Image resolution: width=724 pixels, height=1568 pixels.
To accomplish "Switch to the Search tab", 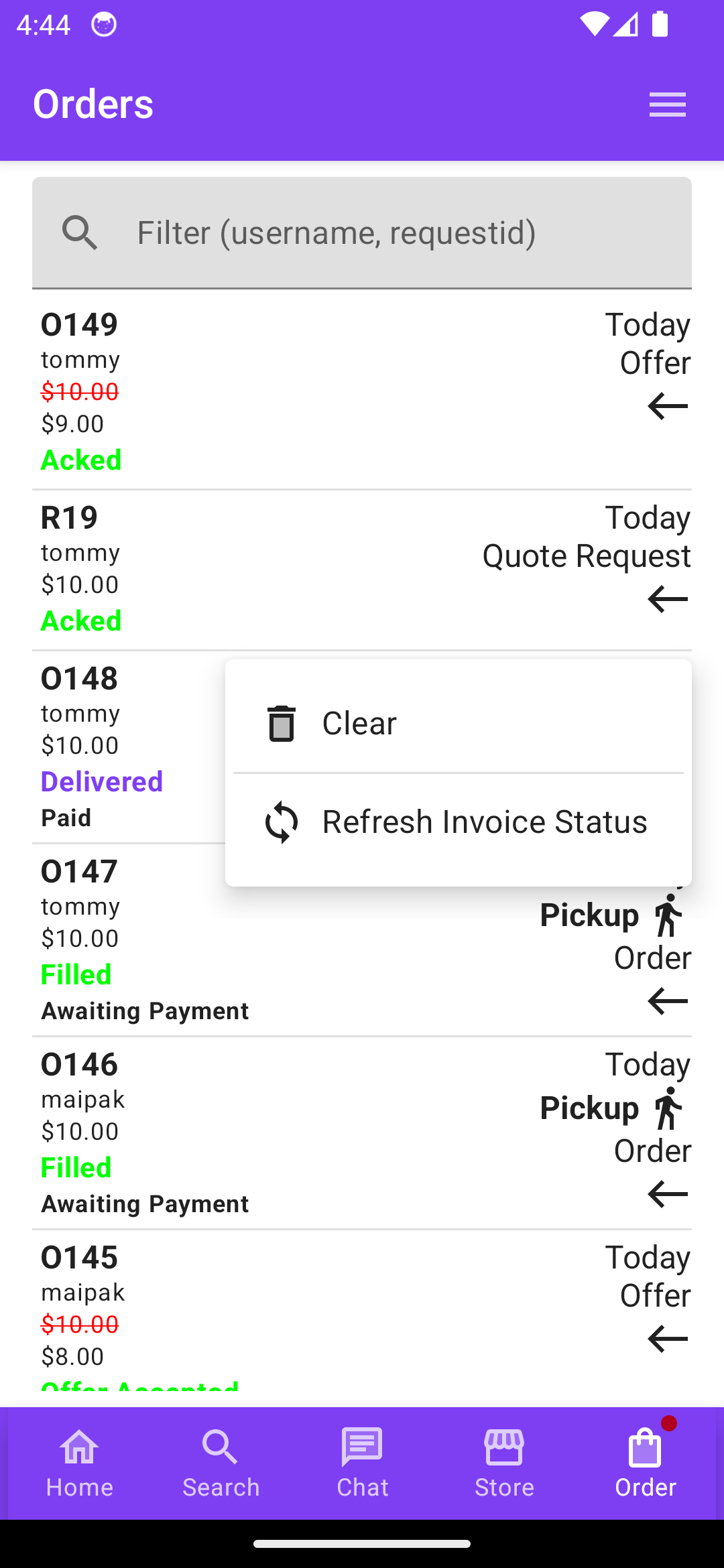I will click(221, 1463).
